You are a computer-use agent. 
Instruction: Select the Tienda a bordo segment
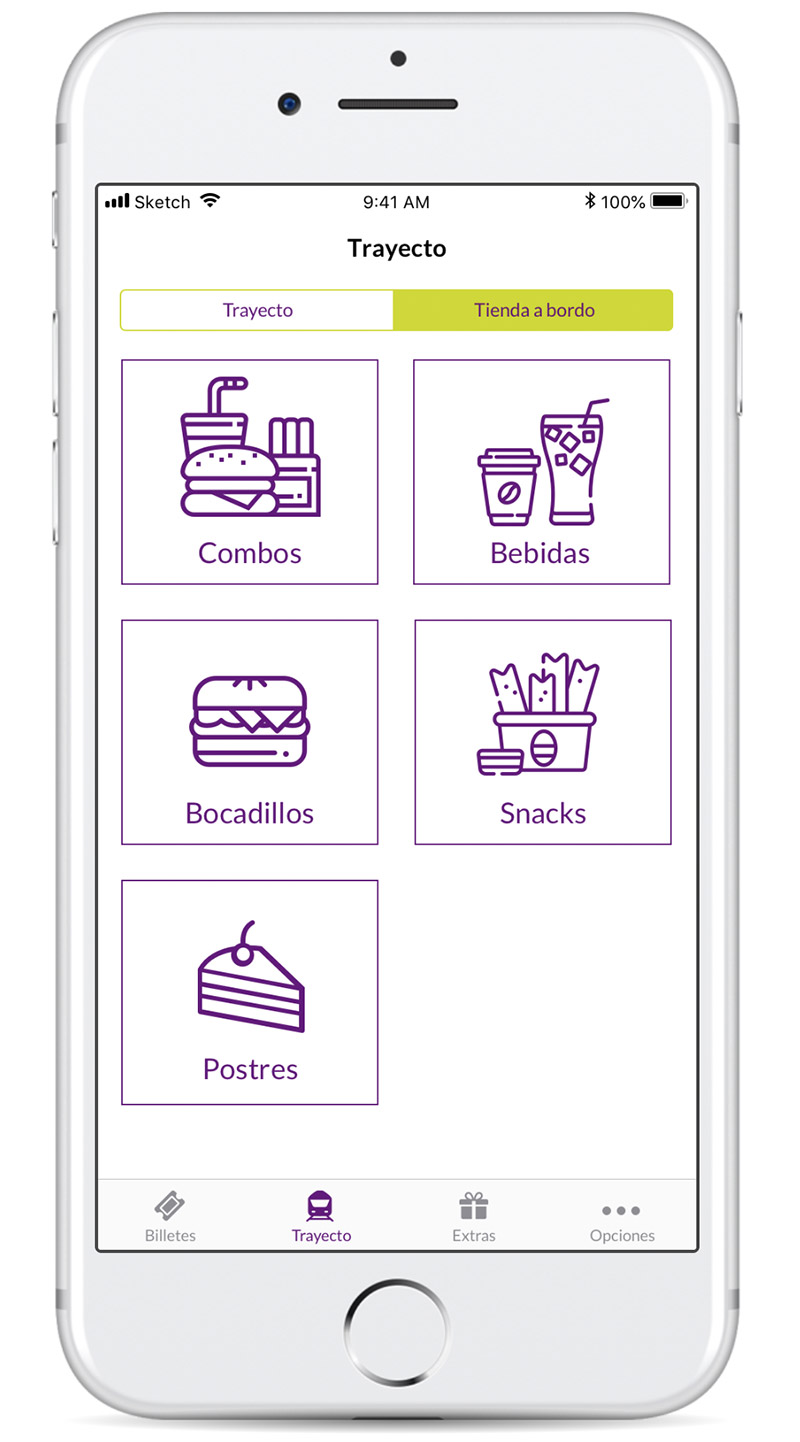[533, 310]
